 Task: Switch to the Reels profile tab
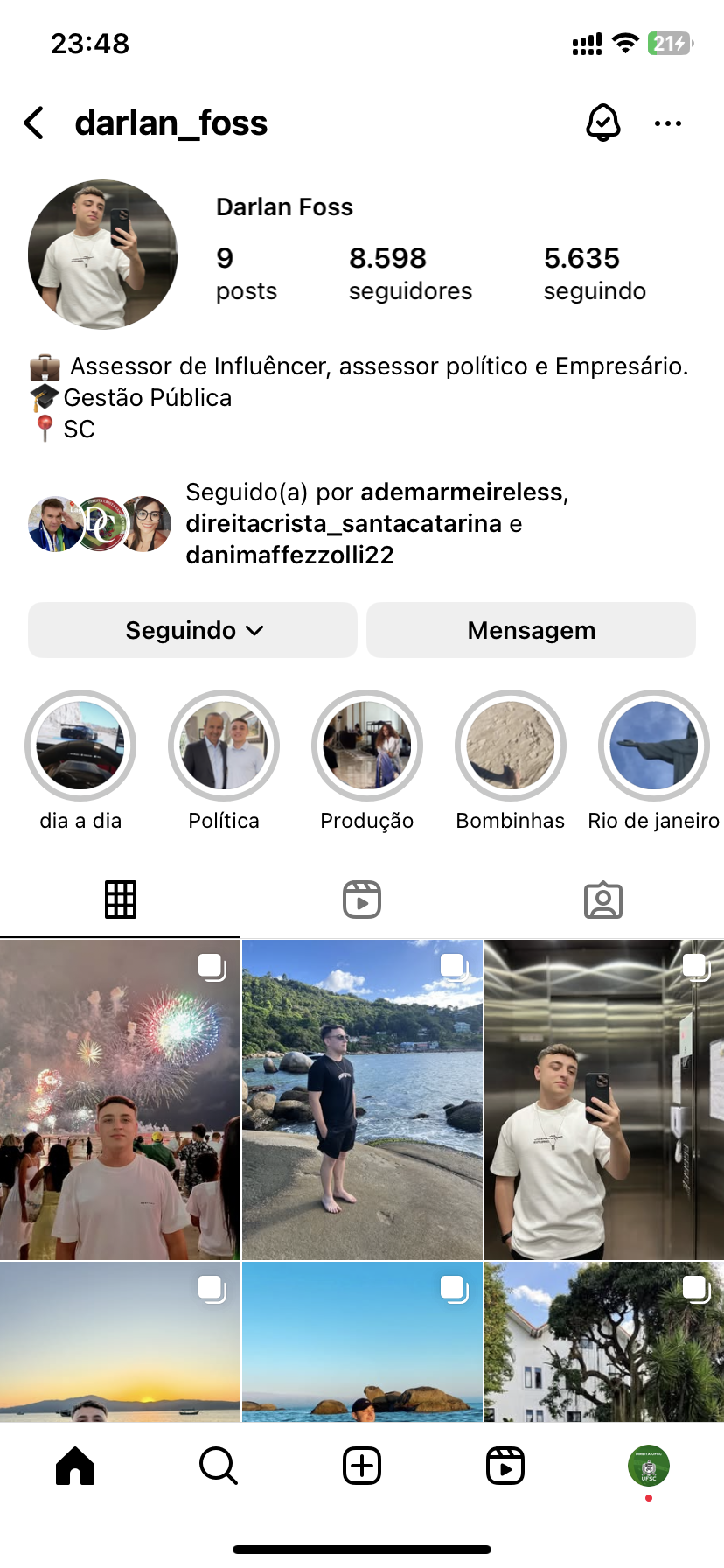coord(362,899)
